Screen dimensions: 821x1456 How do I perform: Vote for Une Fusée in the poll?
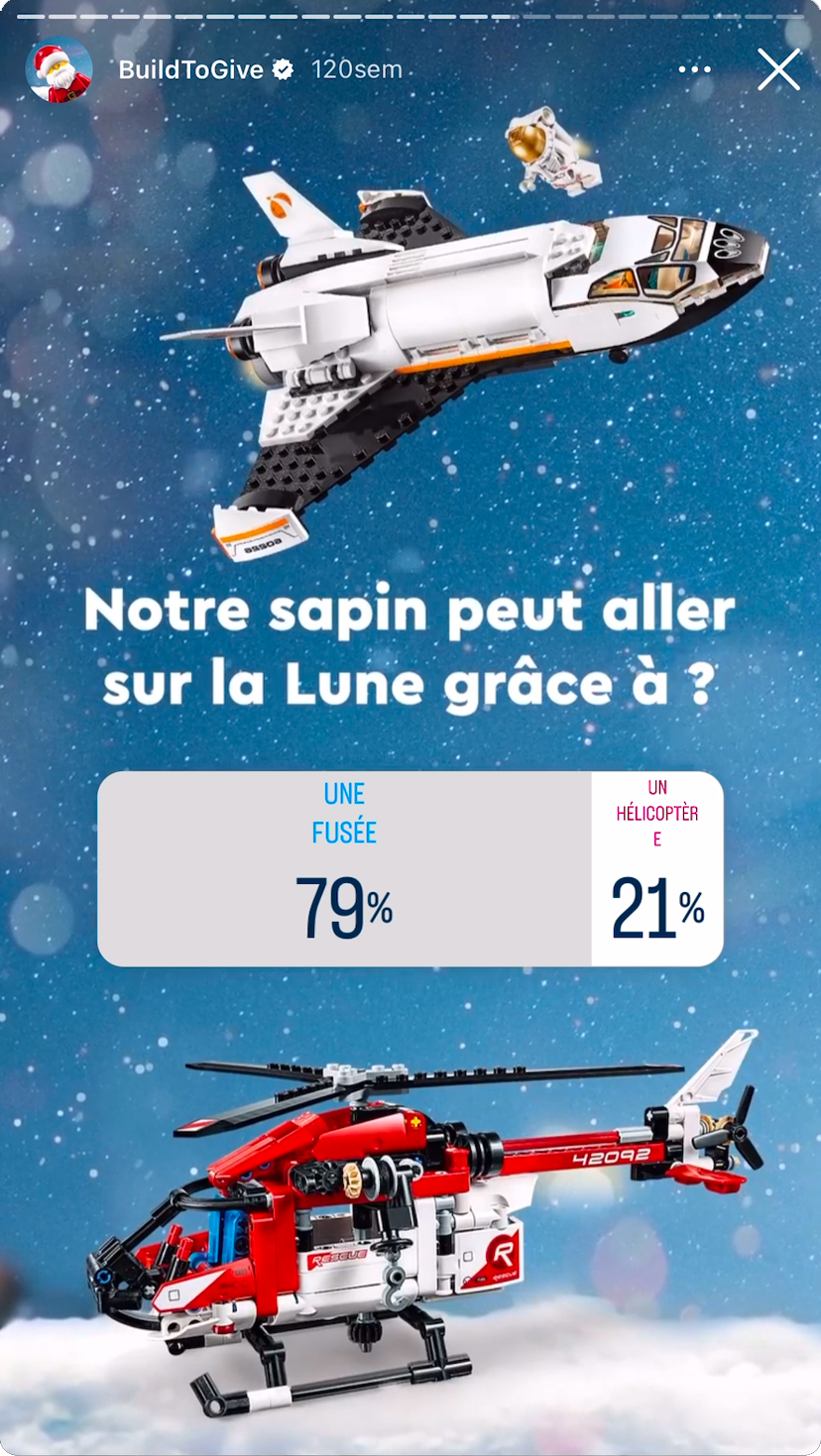[x=344, y=868]
